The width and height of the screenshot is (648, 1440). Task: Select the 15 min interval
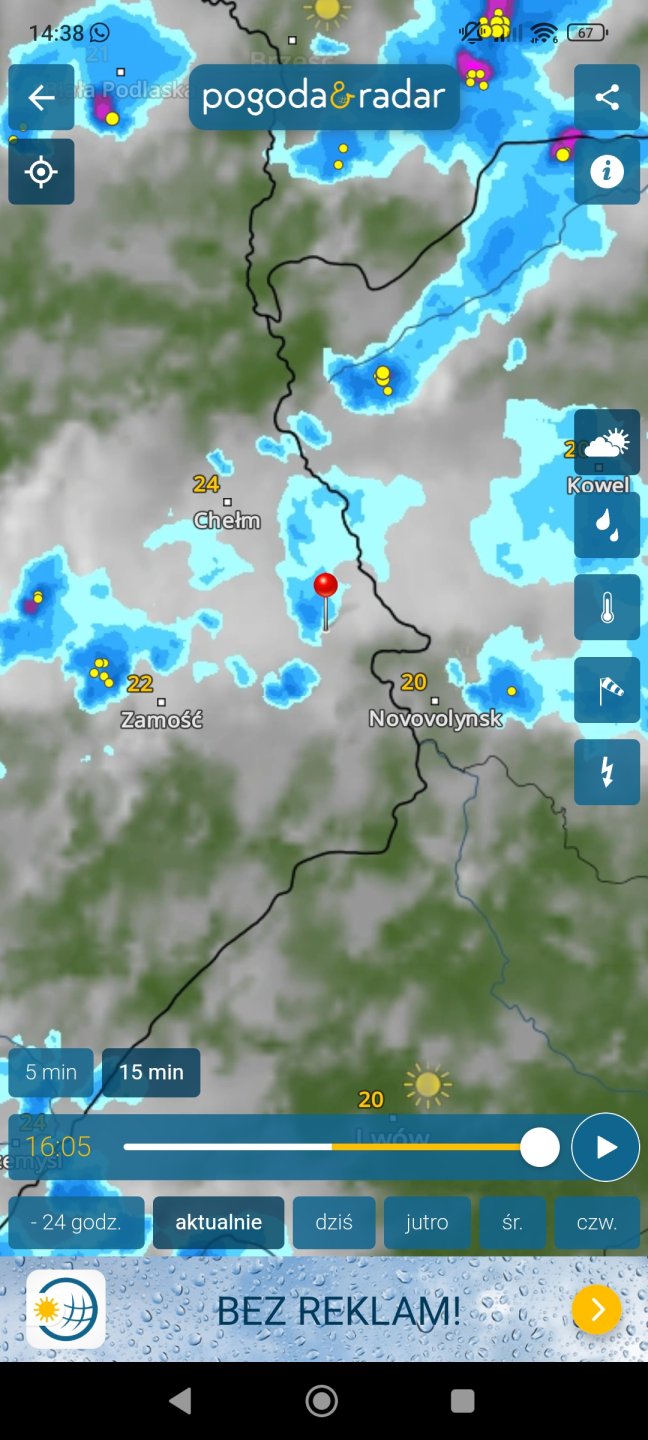[151, 1072]
